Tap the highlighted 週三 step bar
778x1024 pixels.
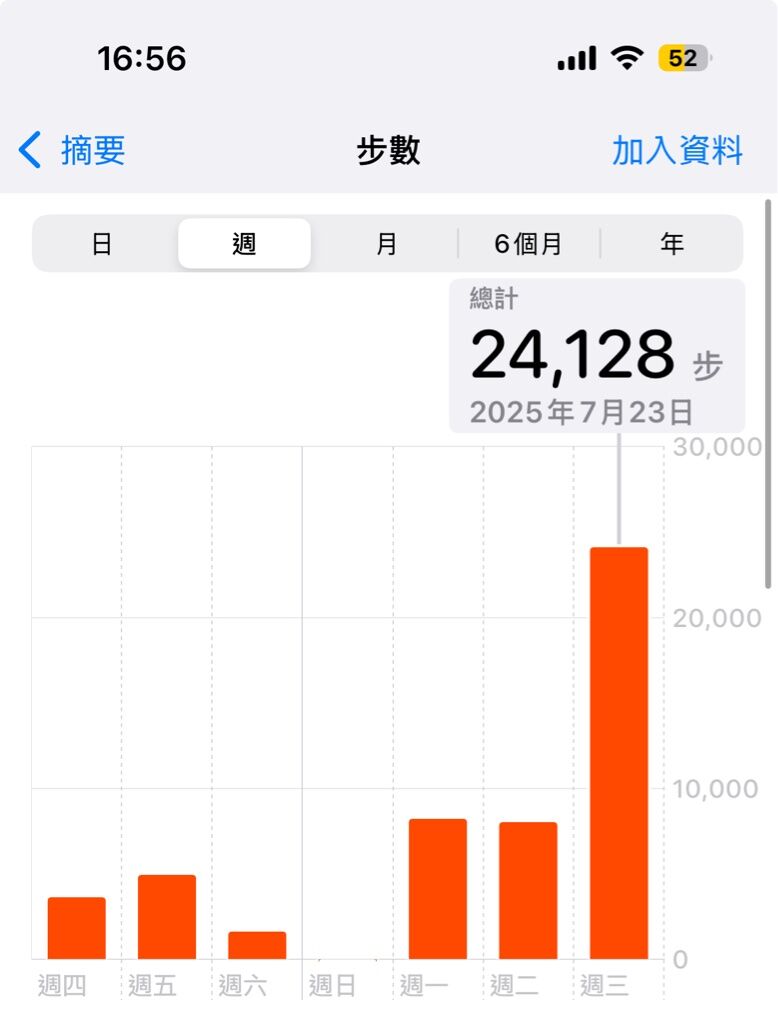pos(618,752)
